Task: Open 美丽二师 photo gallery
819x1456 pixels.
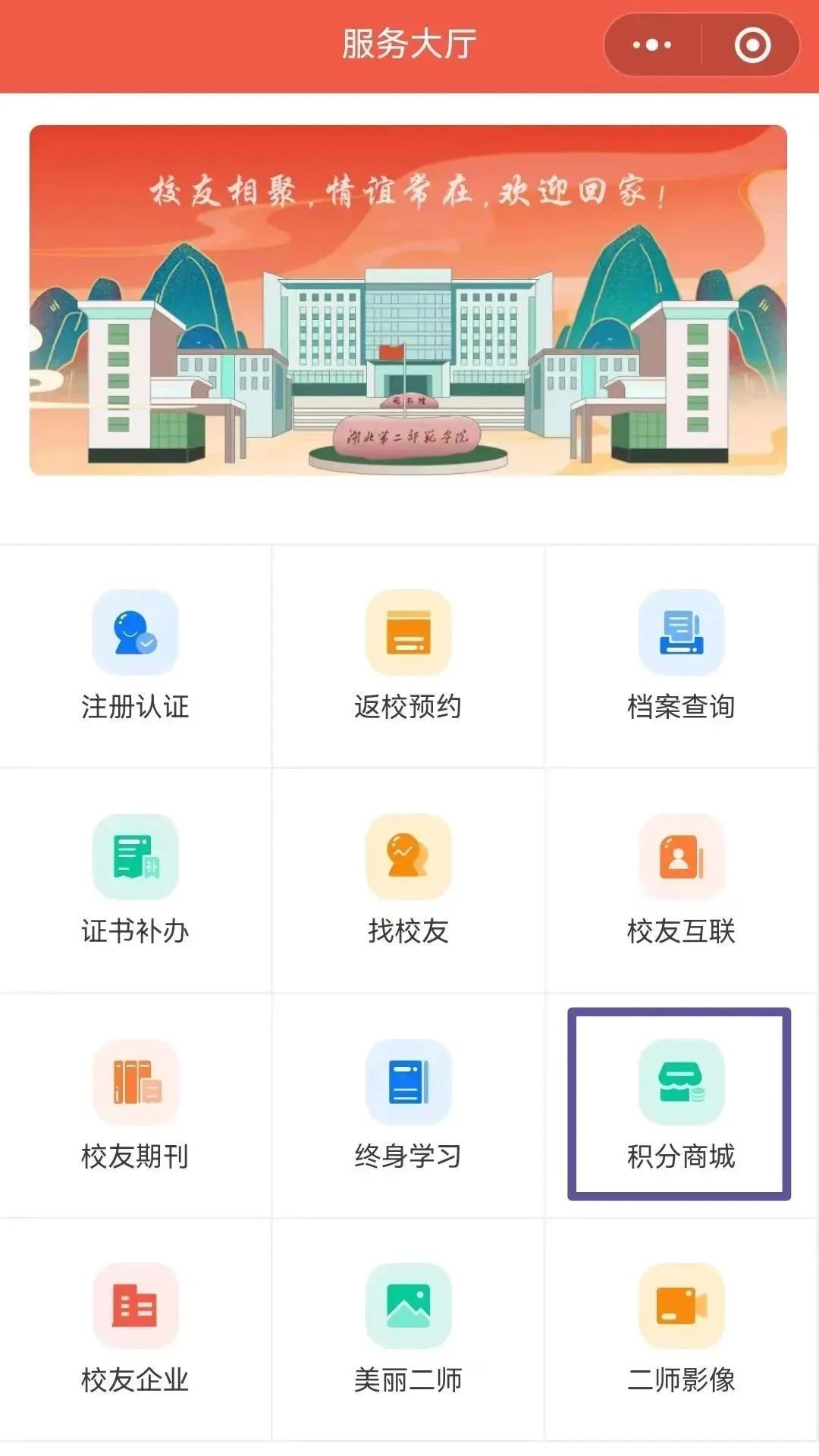Action: pyautogui.click(x=408, y=1329)
